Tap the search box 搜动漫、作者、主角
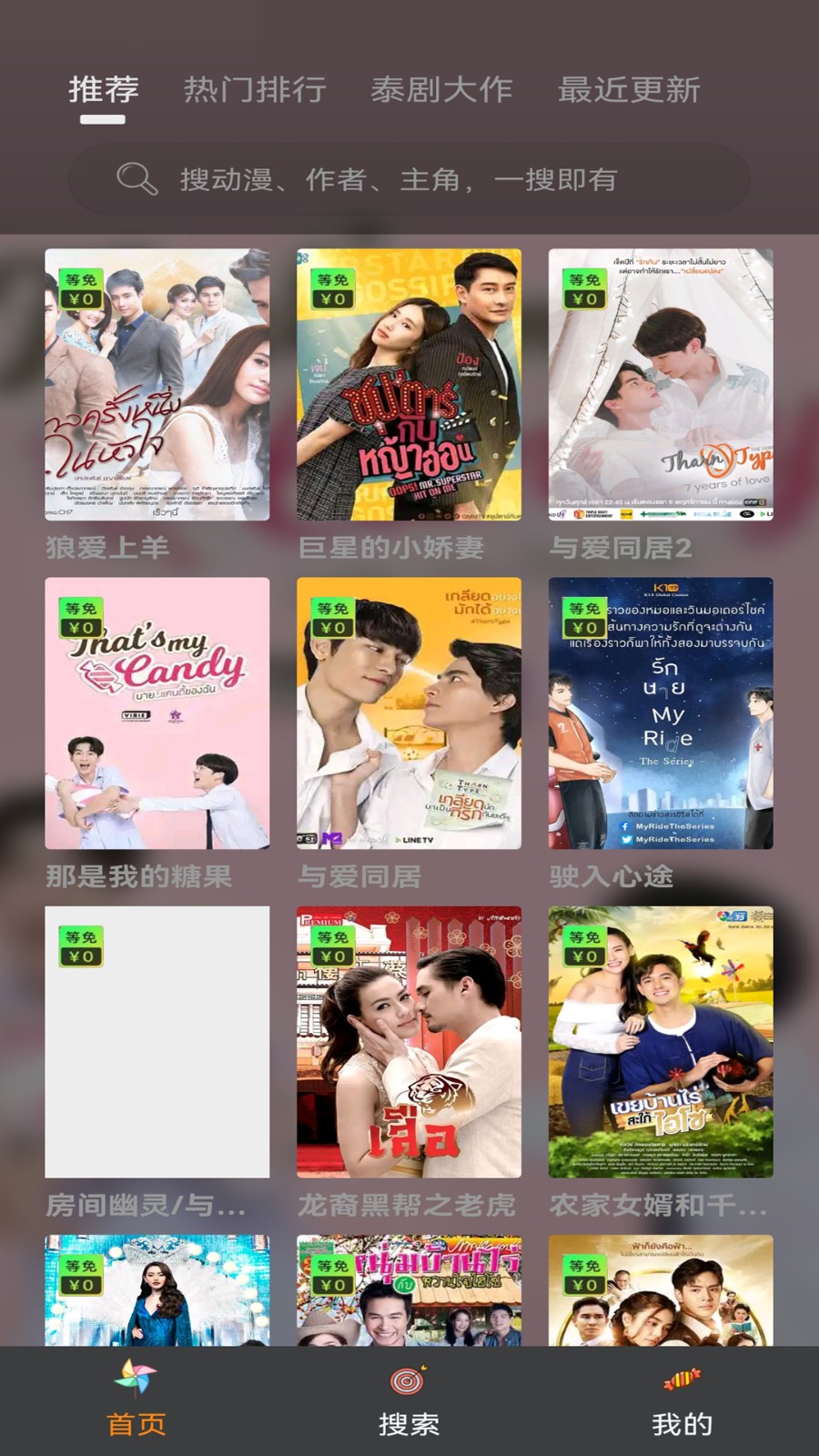 click(409, 179)
